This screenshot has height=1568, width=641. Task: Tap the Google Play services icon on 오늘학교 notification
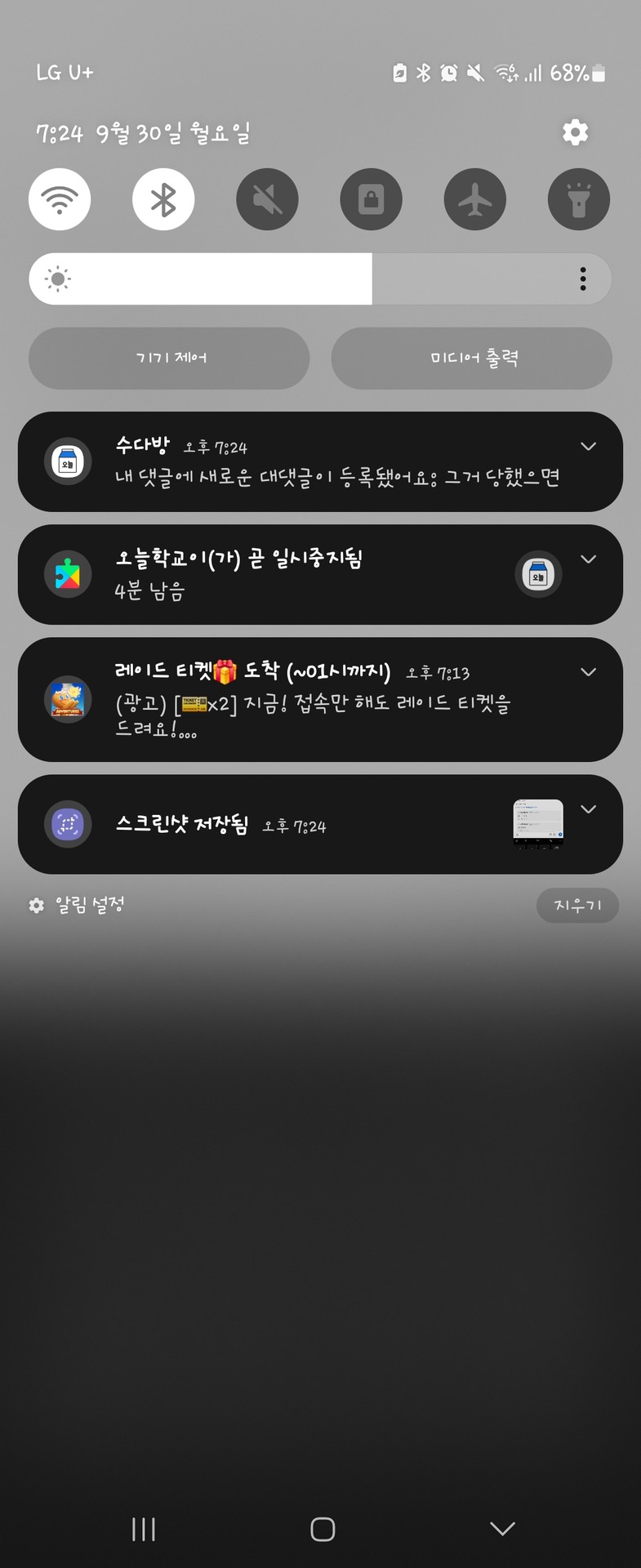(x=68, y=574)
